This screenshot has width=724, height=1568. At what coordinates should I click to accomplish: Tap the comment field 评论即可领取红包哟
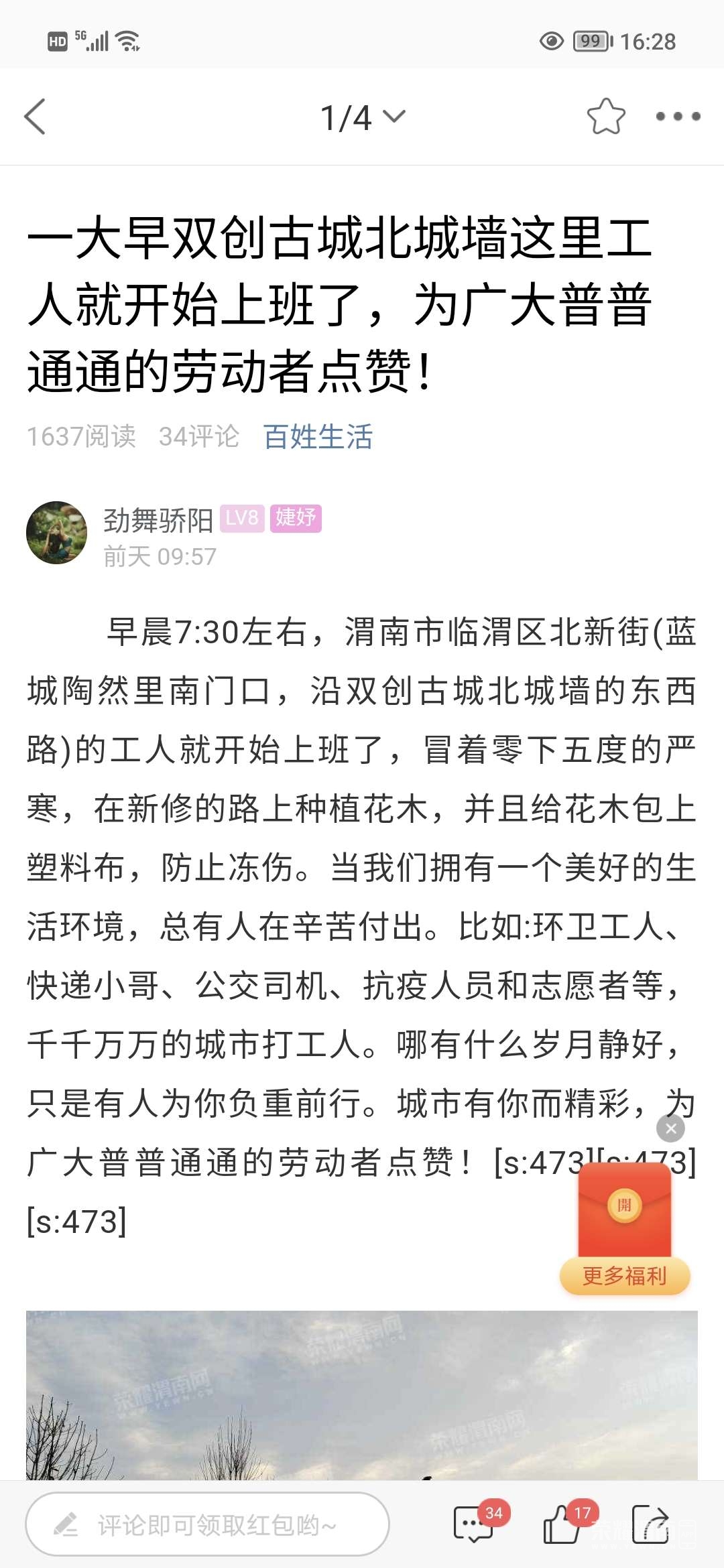(208, 1524)
